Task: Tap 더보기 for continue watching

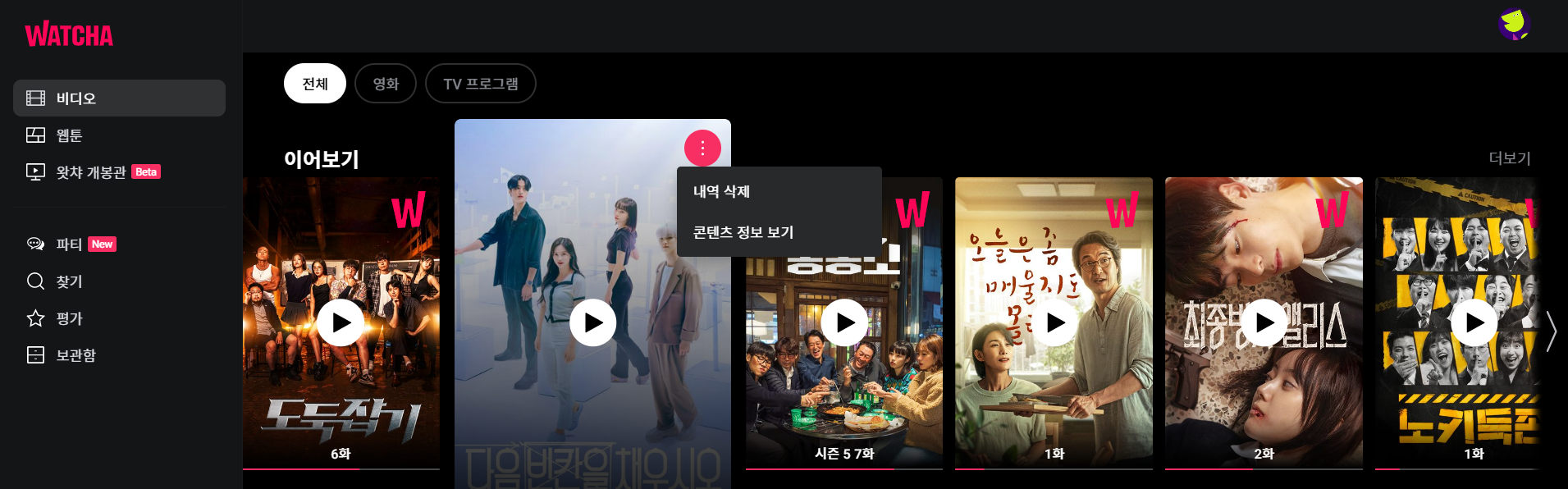Action: pyautogui.click(x=1509, y=158)
